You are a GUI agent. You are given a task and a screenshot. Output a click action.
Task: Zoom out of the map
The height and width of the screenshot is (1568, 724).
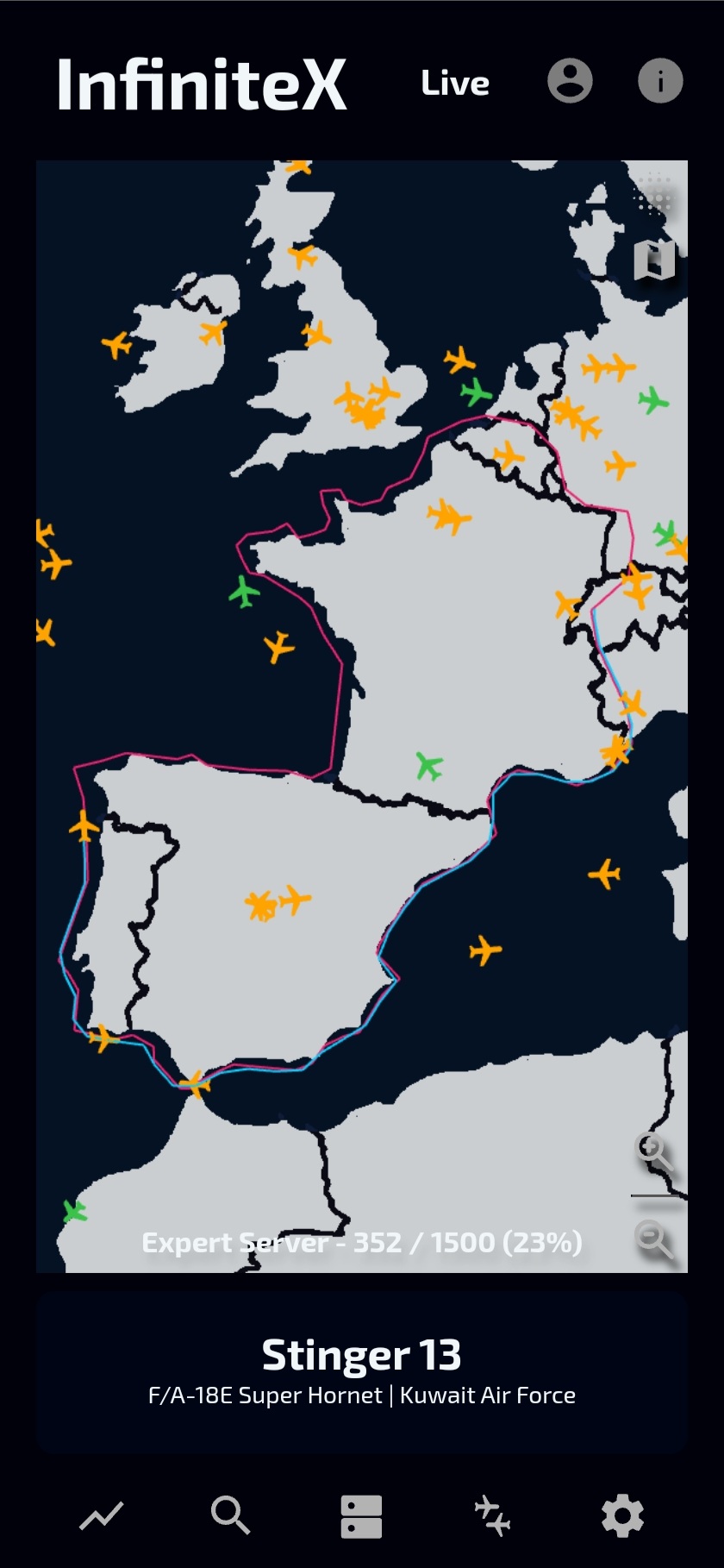[x=654, y=1240]
